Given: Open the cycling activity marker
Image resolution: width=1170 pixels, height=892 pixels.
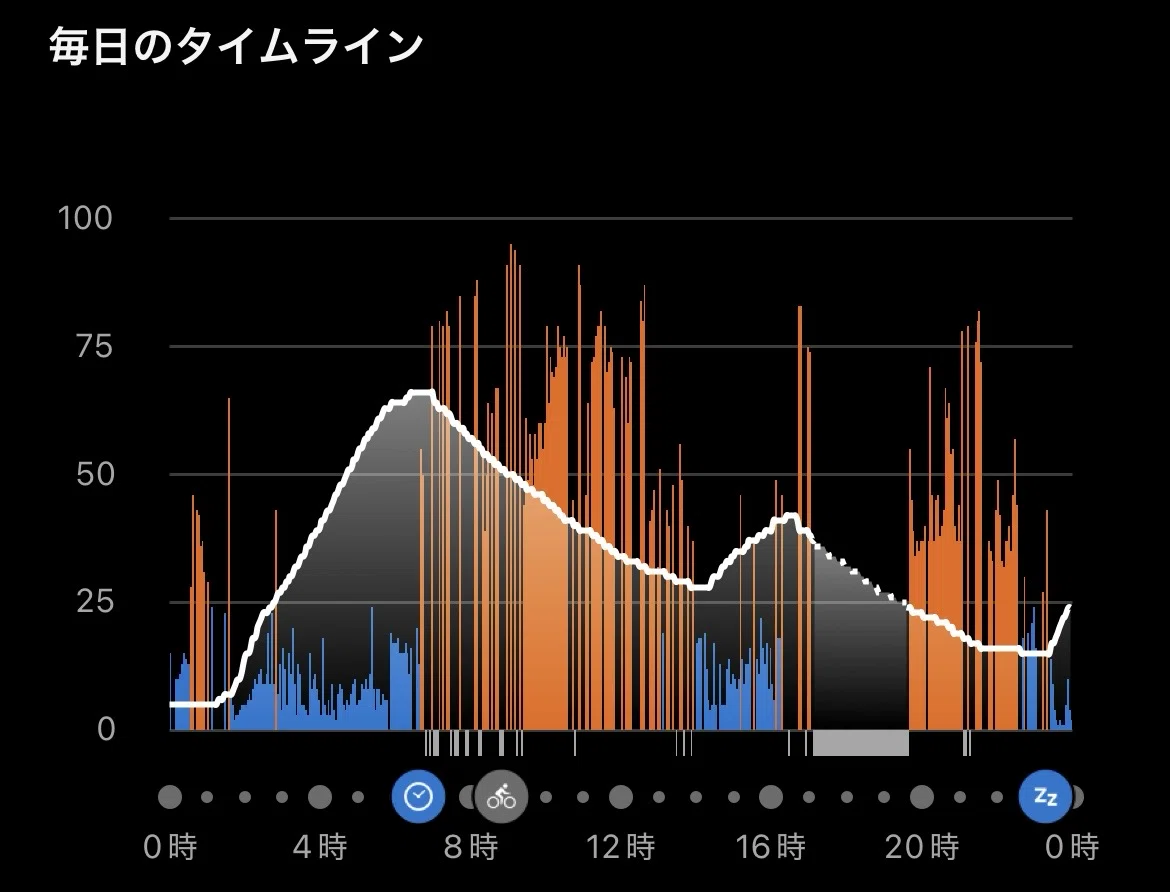Looking at the screenshot, I should [x=501, y=796].
